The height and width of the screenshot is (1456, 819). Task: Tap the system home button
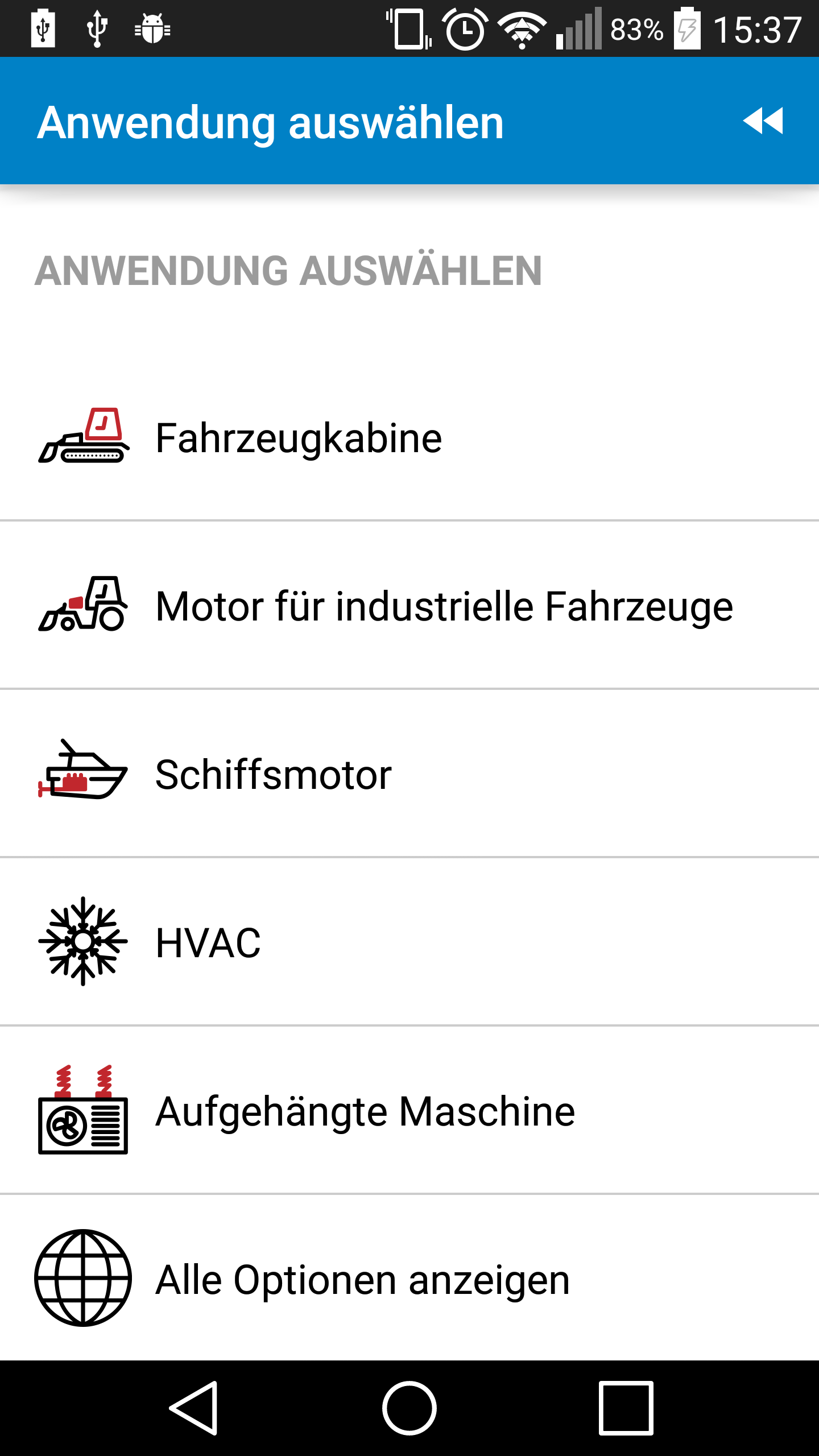coord(409,1408)
